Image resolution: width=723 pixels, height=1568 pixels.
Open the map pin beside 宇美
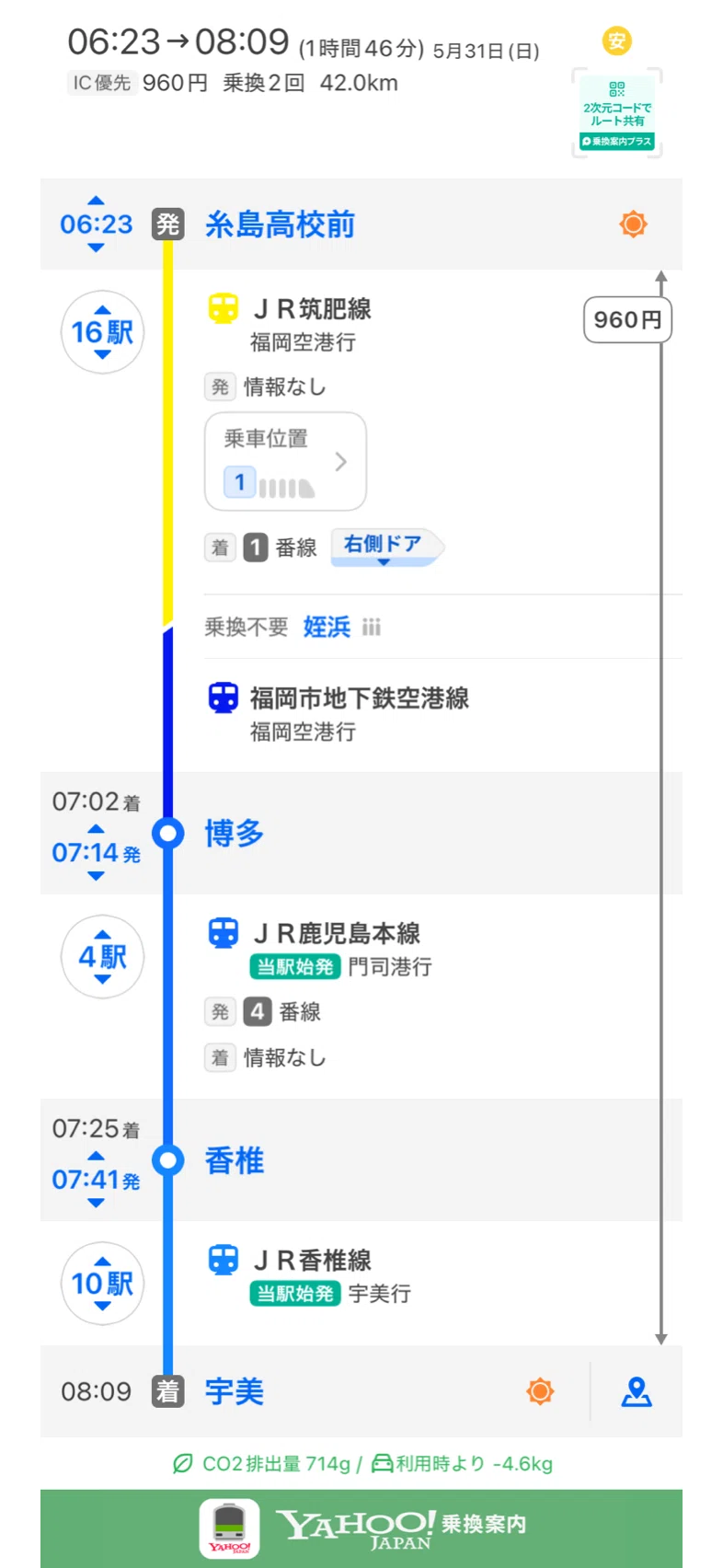pos(637,1392)
